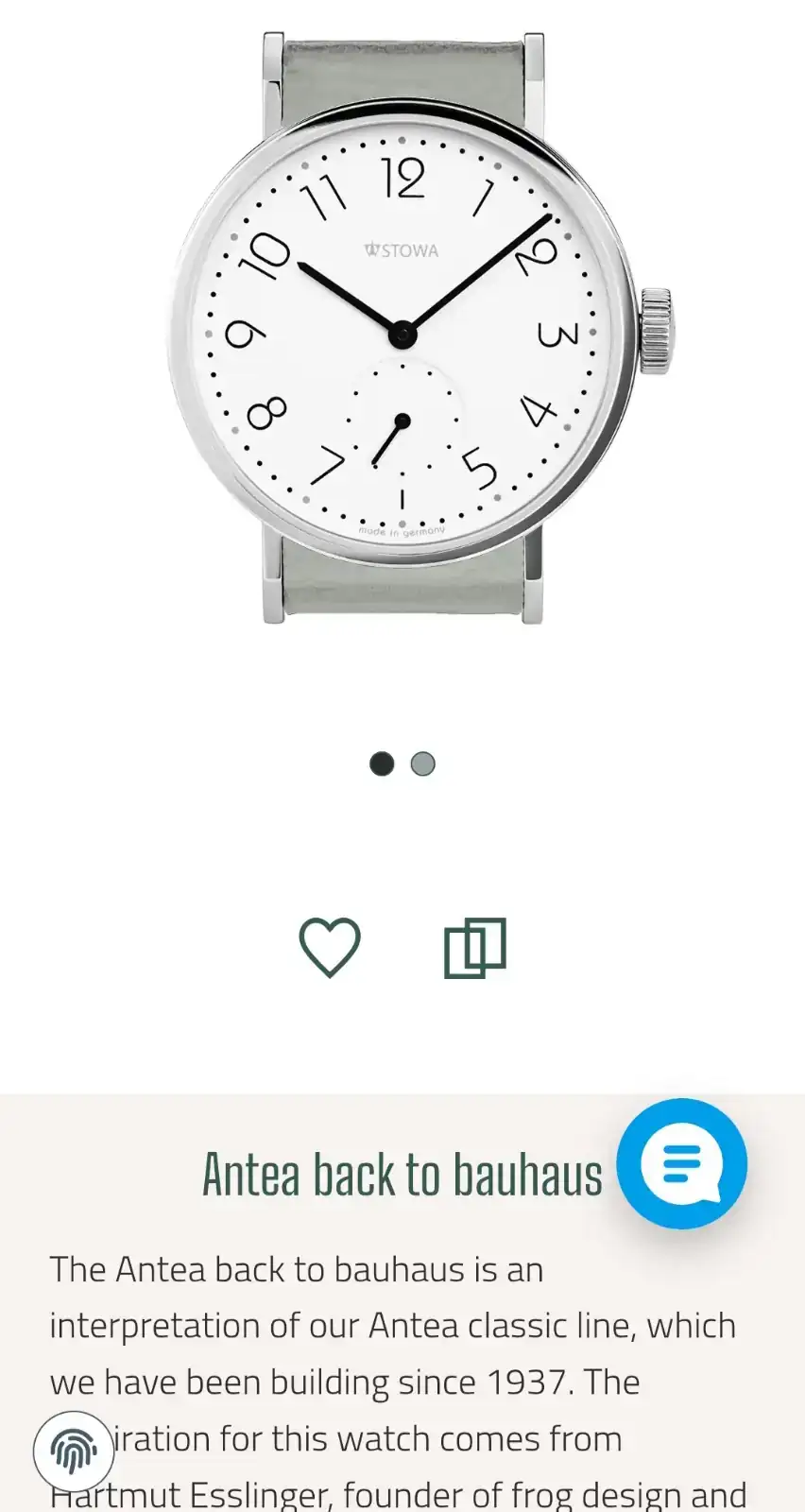This screenshot has height=1512, width=805.
Task: Open the blue chat bubble button
Action: pyautogui.click(x=681, y=1163)
